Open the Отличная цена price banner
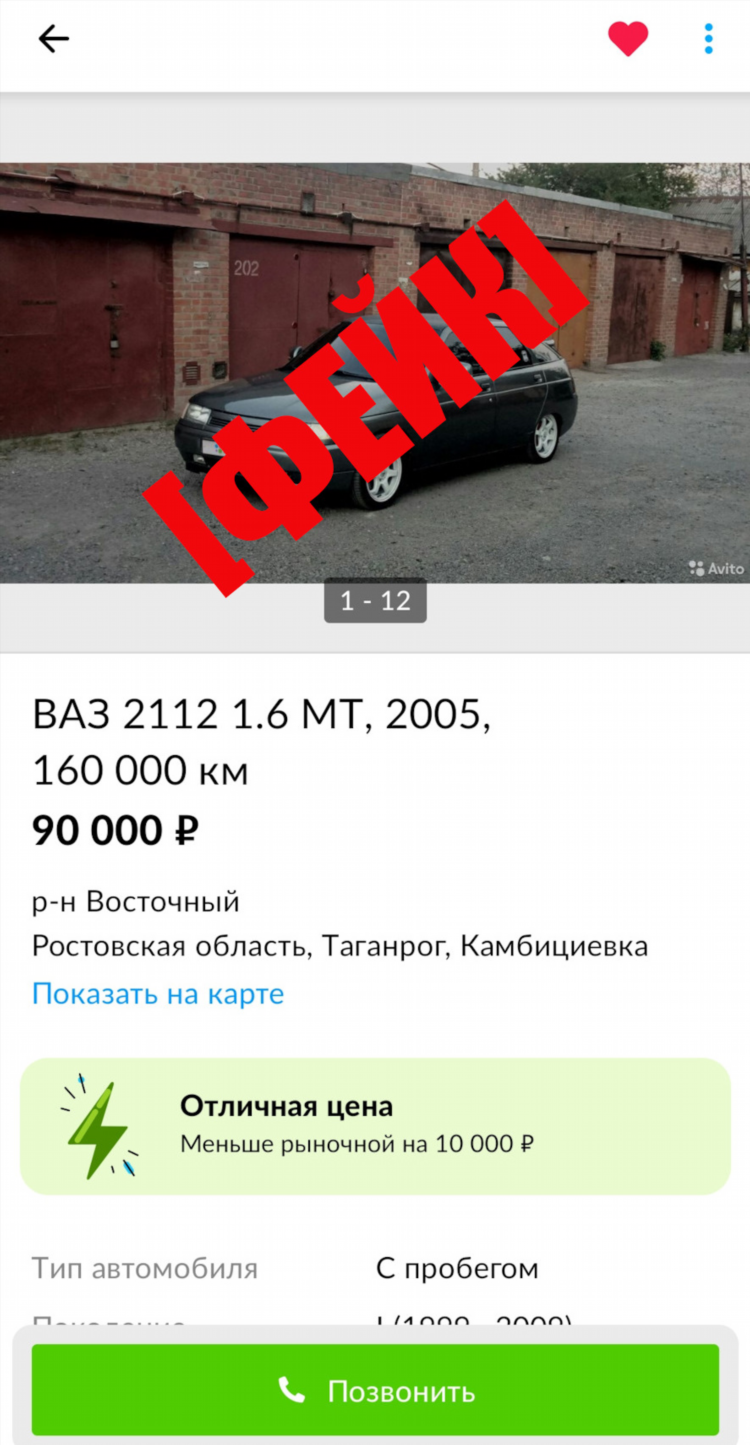Viewport: 750px width, 1445px height. [x=375, y=1126]
